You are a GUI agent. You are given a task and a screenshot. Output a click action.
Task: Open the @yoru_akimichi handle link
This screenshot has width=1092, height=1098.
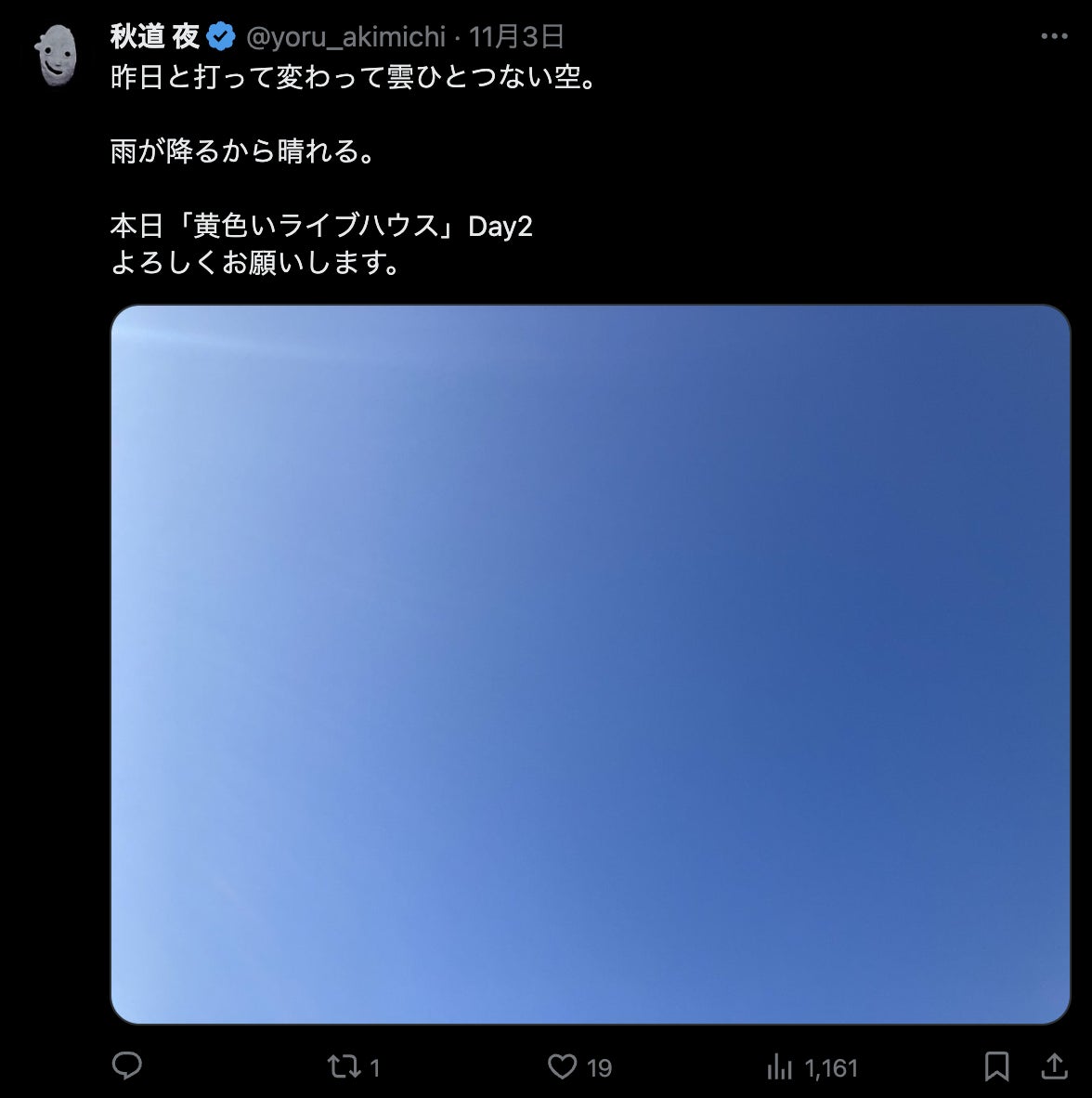point(345,37)
